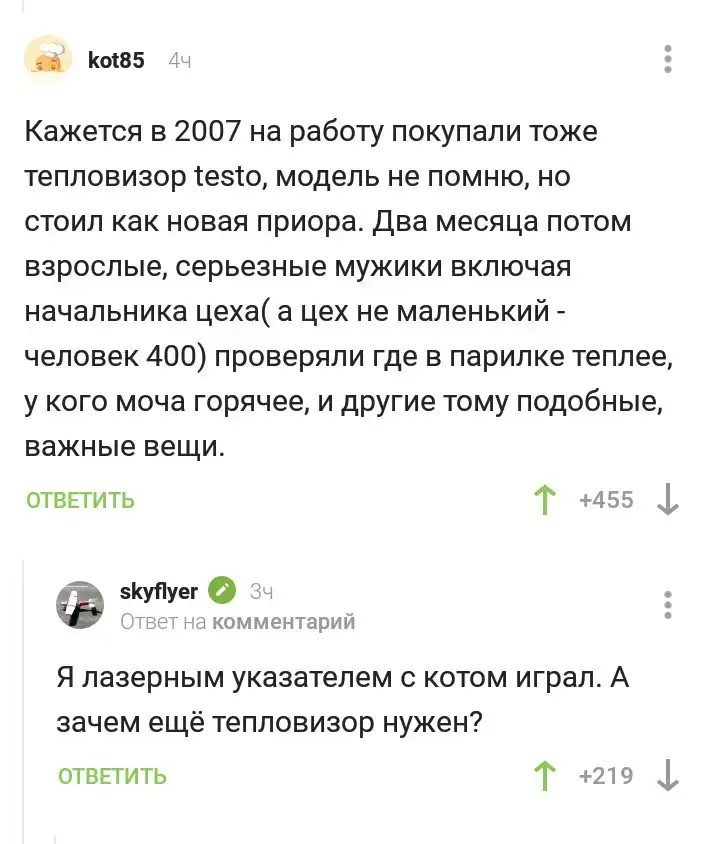Open kot85's profile avatar
Screen dimensions: 710x844
click(x=48, y=59)
